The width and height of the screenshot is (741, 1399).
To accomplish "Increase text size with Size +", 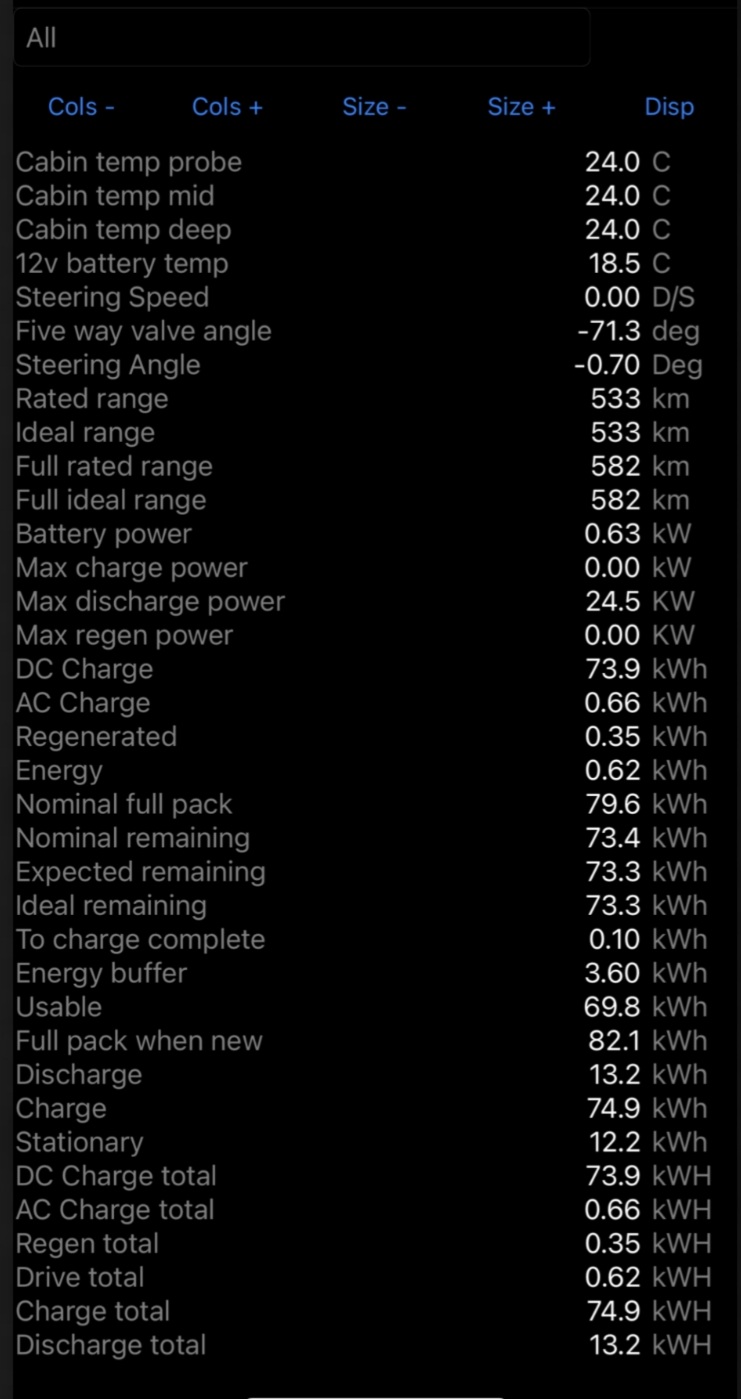I will 521,107.
